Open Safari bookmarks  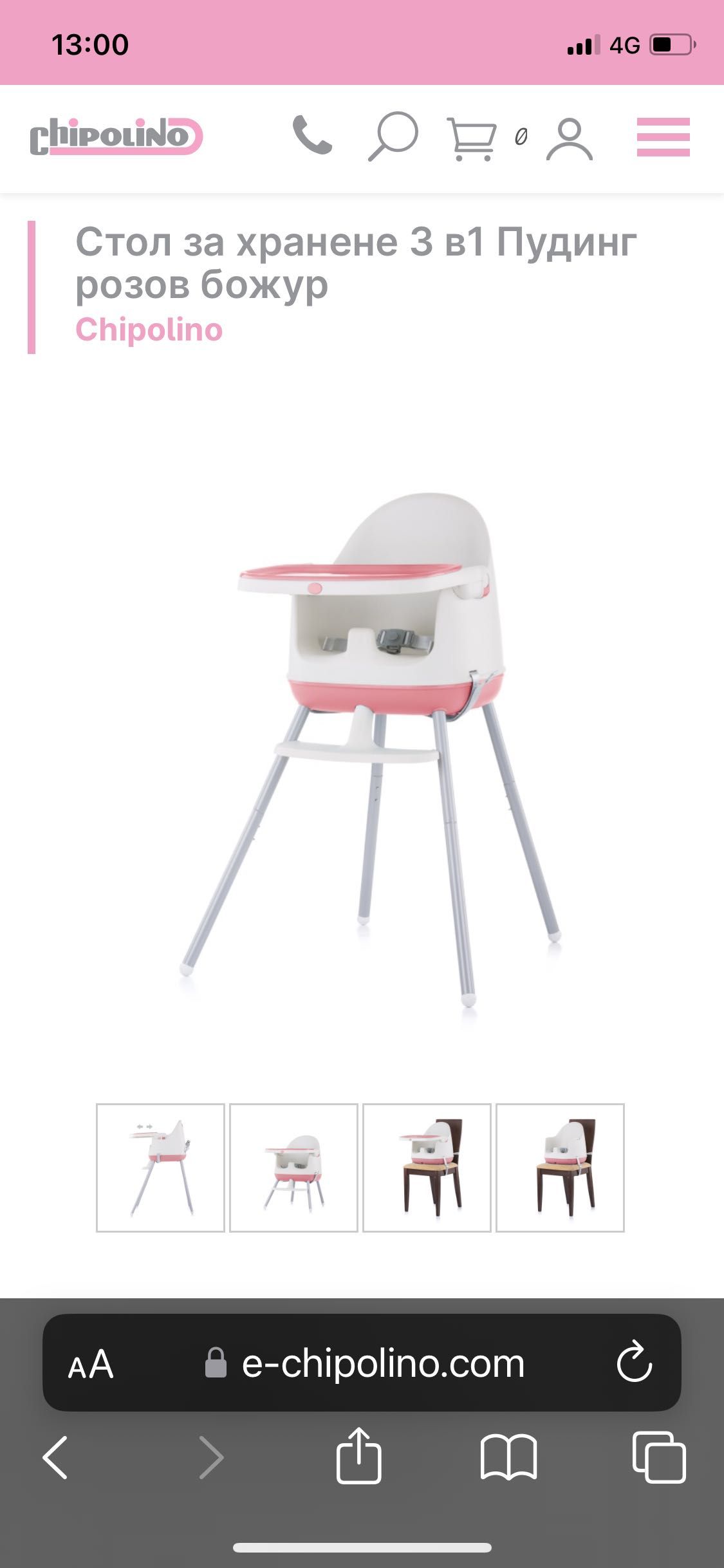[508, 1457]
